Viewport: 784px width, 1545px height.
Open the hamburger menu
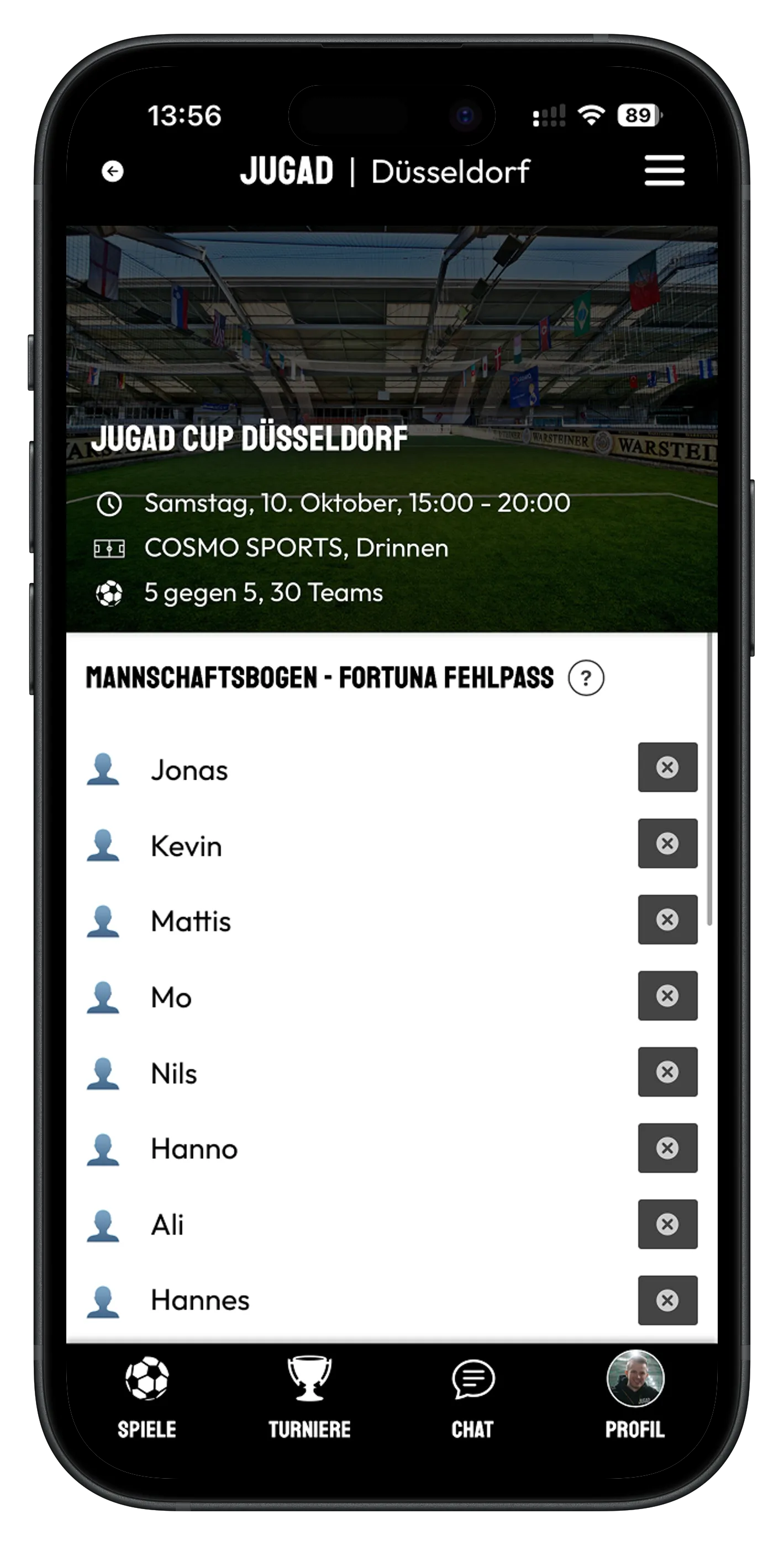tap(664, 171)
